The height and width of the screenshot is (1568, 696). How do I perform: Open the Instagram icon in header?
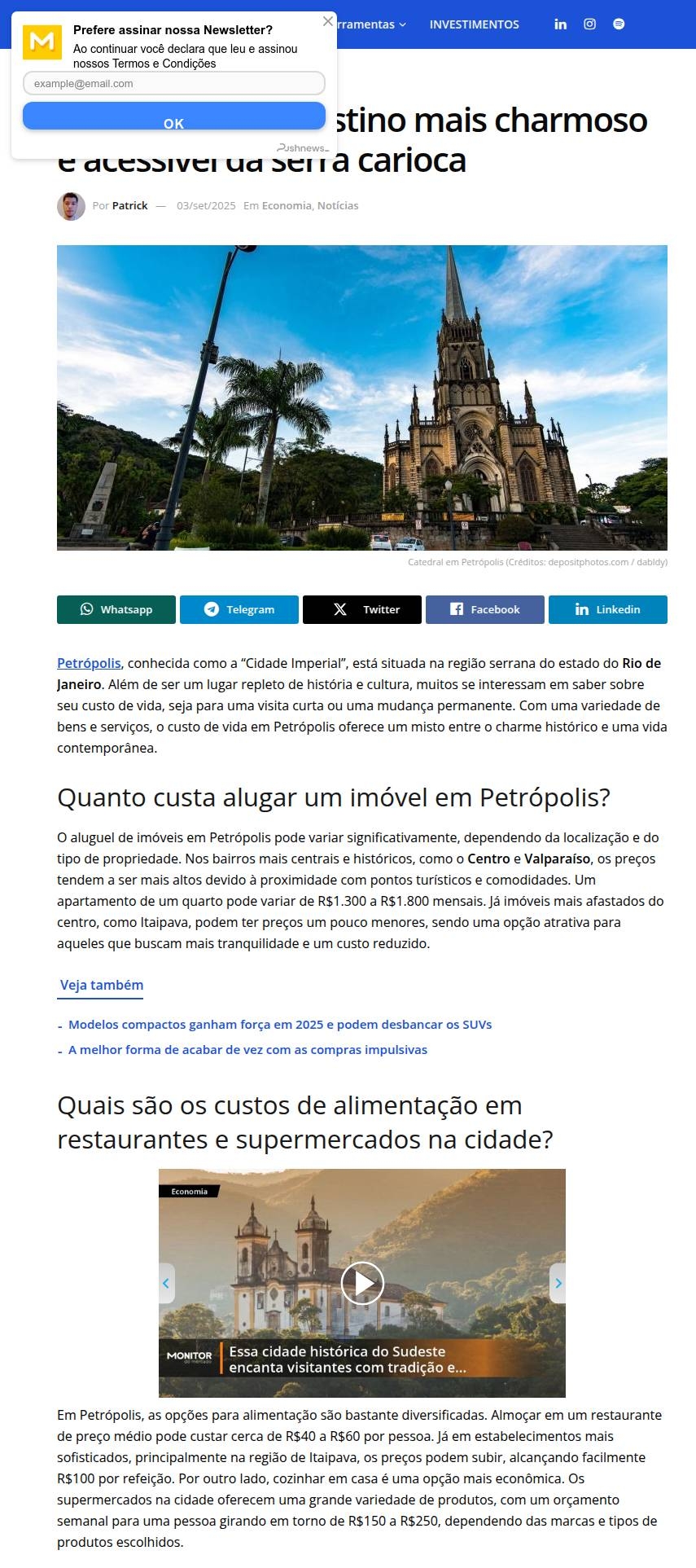tap(589, 24)
